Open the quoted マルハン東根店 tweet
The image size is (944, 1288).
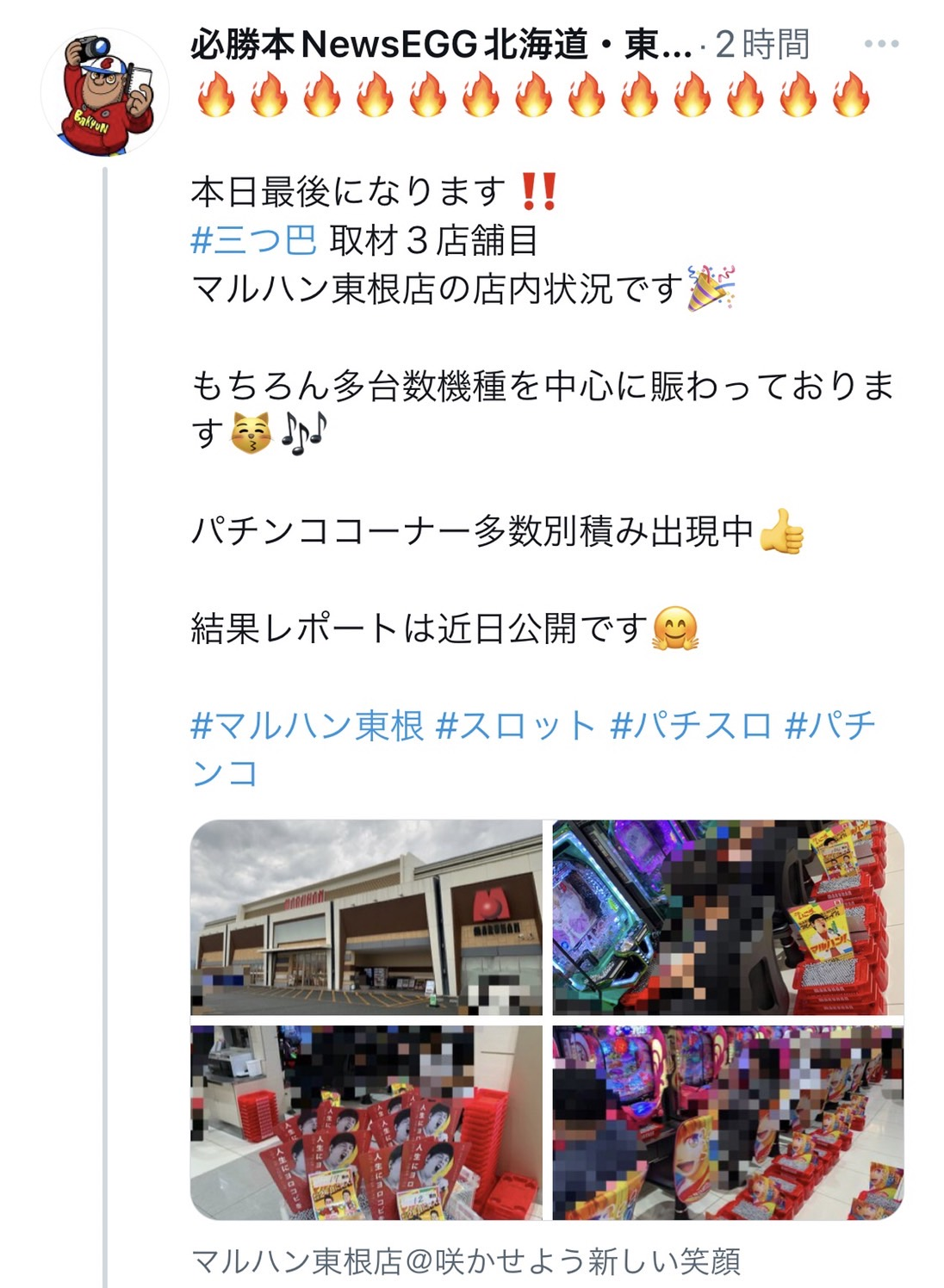coord(465,1261)
